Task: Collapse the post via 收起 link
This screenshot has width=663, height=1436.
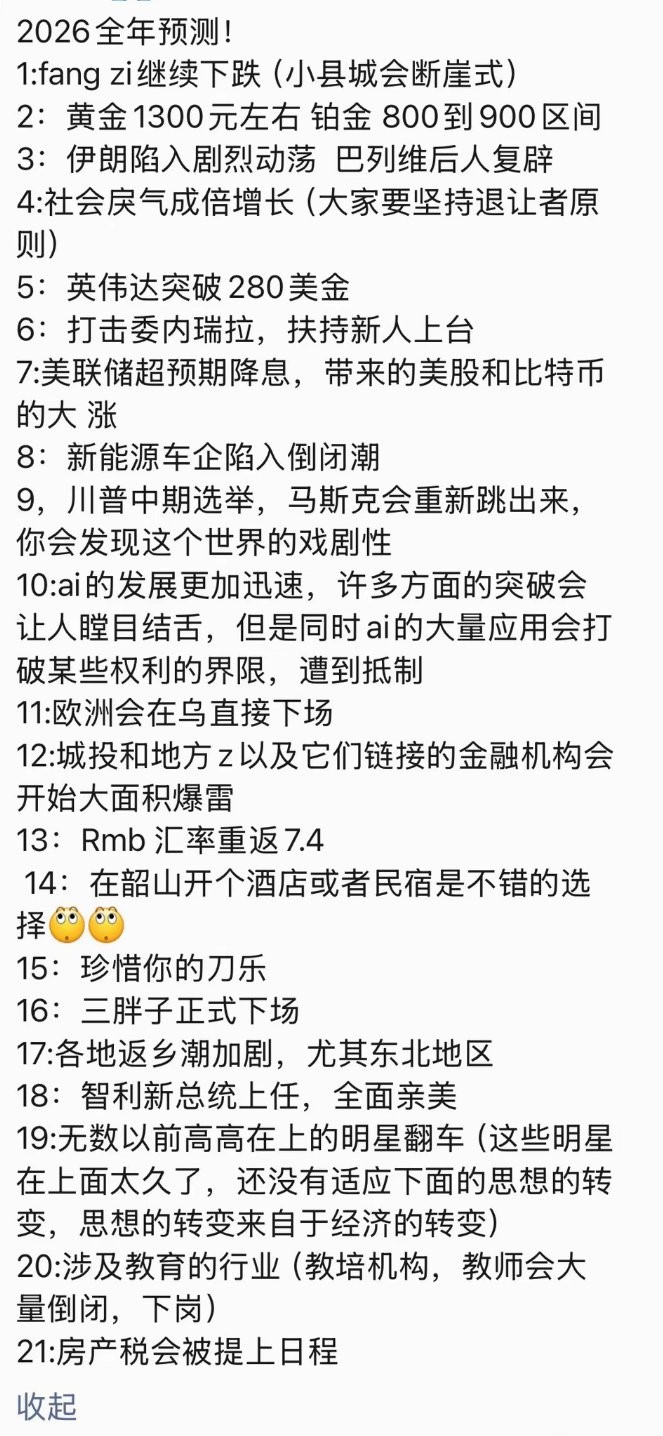Action: pos(47,1406)
